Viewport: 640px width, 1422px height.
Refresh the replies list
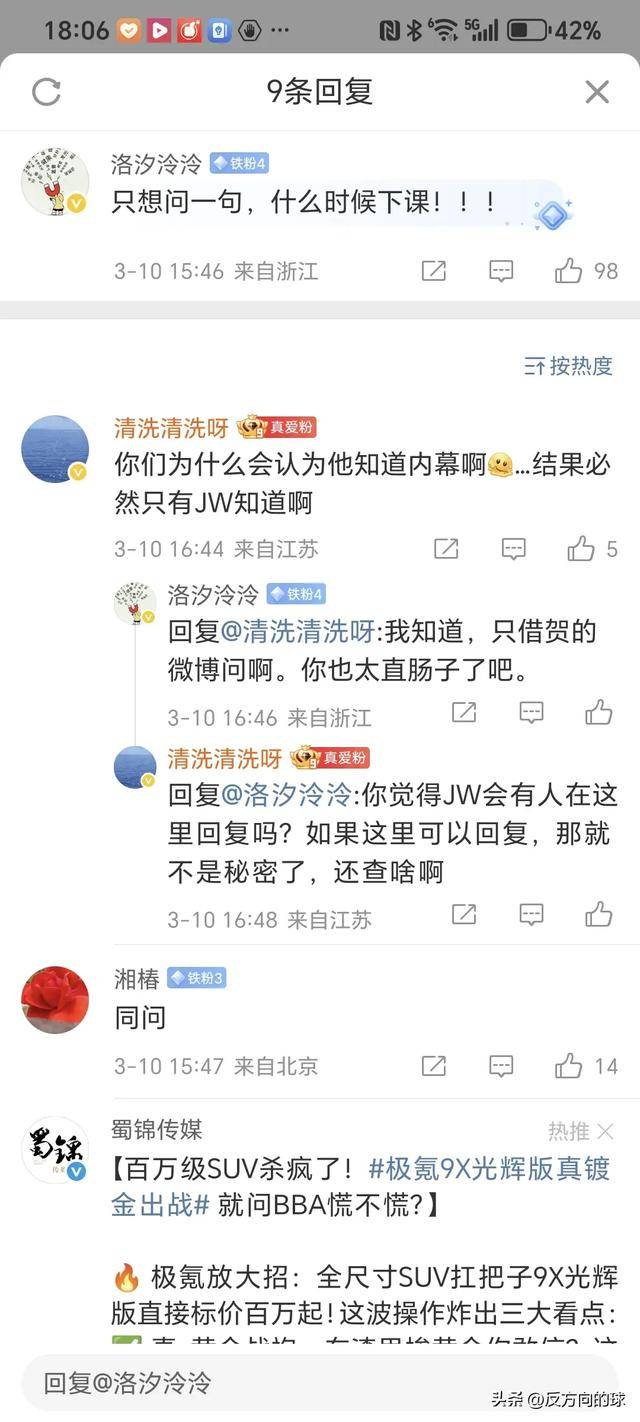click(46, 92)
